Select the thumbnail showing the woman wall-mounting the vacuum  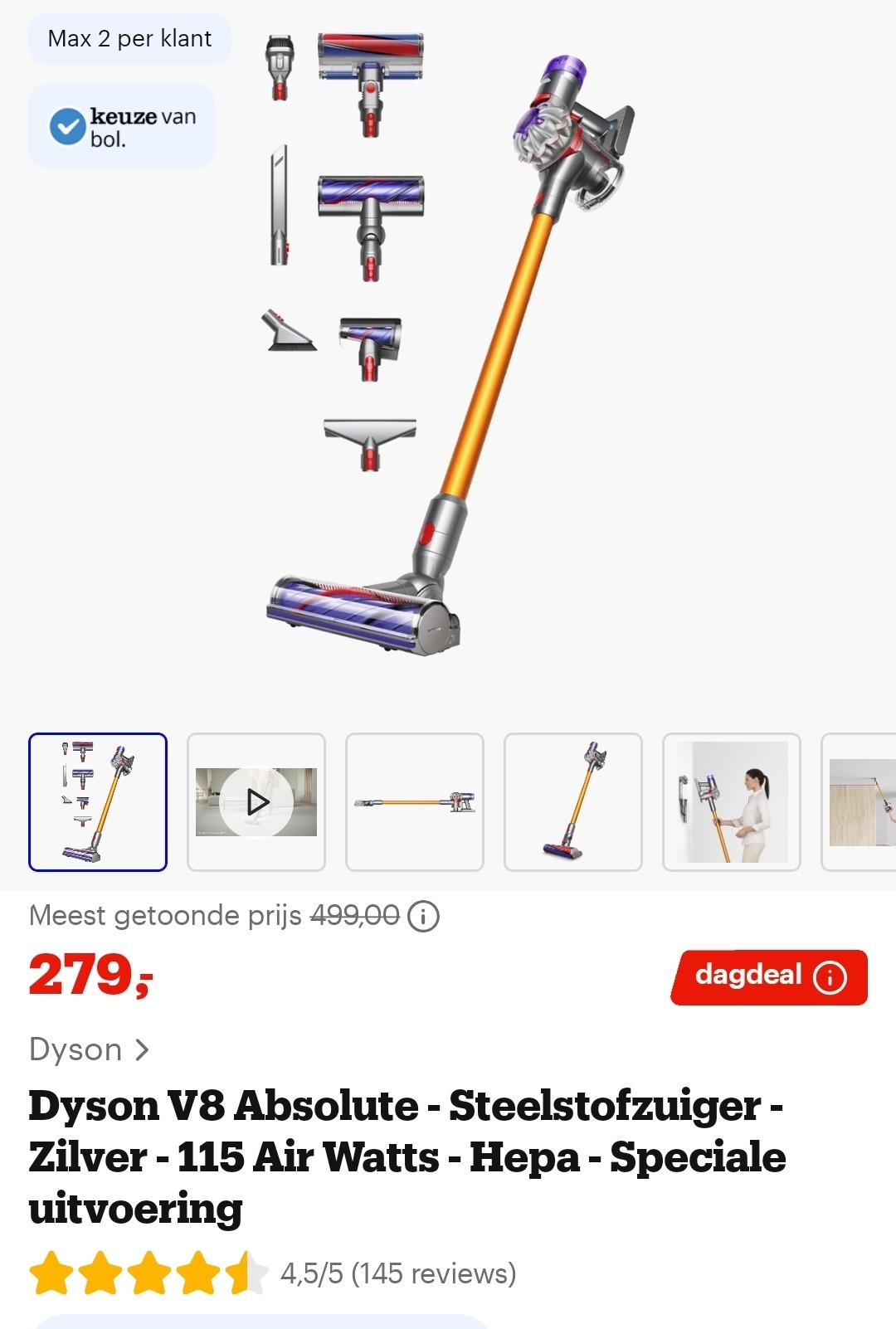[x=731, y=800]
